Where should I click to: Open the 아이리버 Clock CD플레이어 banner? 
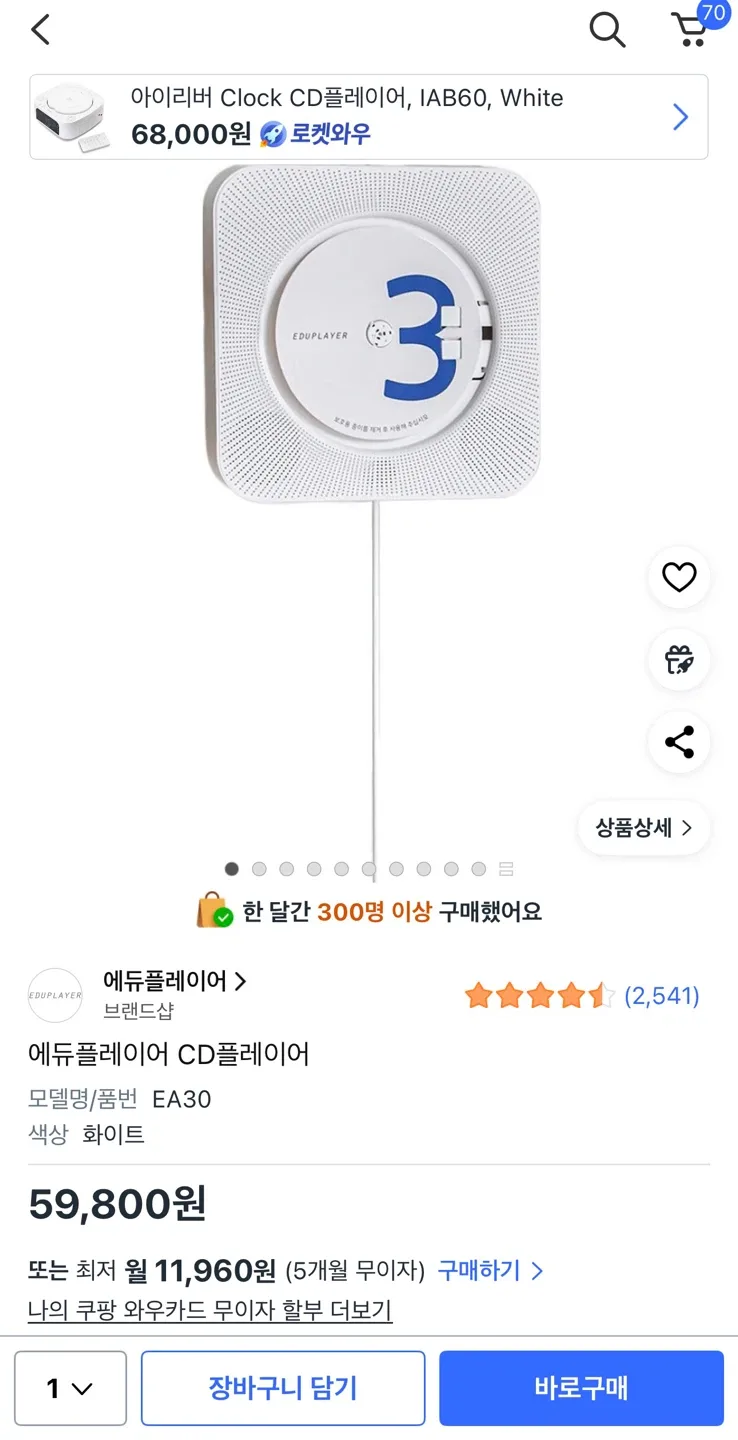368,117
